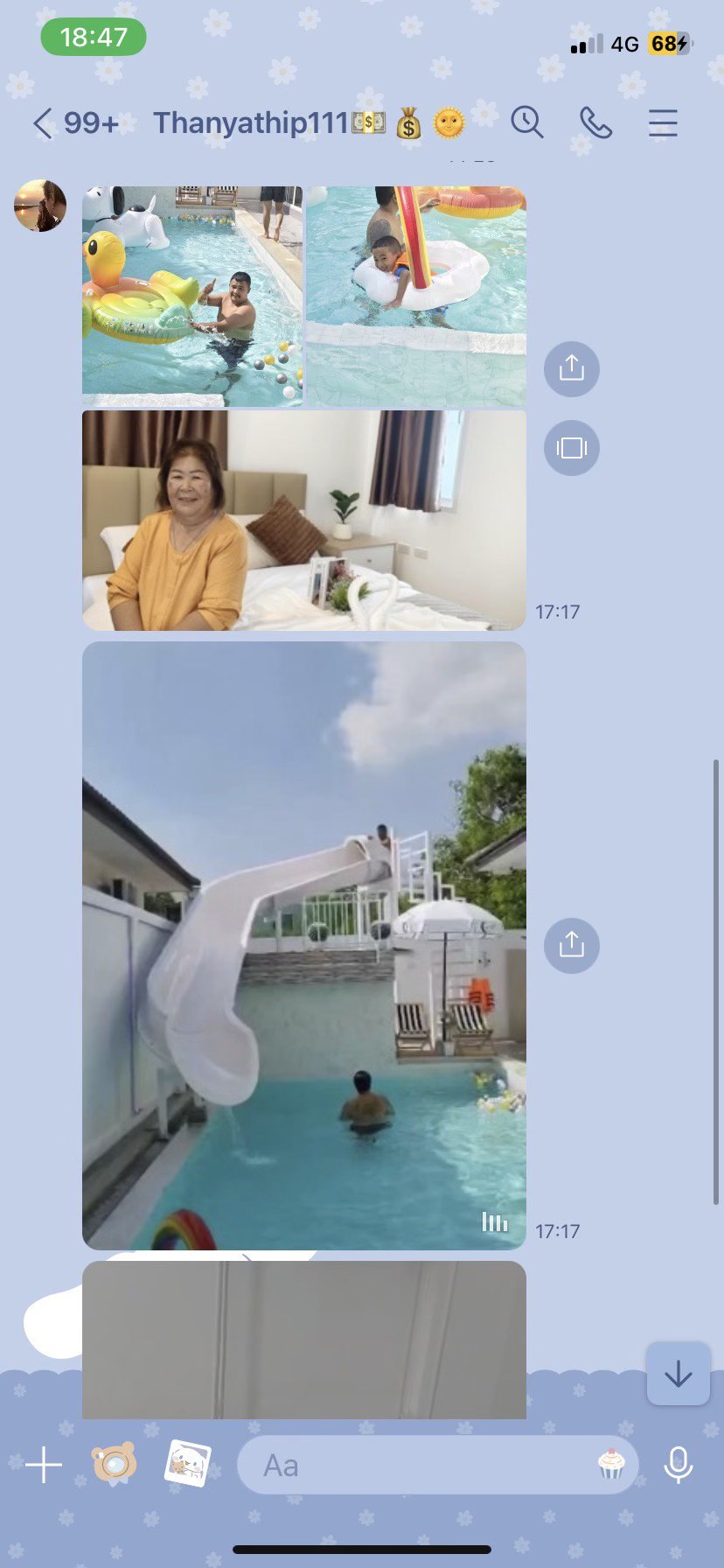Viewport: 724px width, 1568px height.
Task: Search within this chat
Action: pyautogui.click(x=527, y=122)
